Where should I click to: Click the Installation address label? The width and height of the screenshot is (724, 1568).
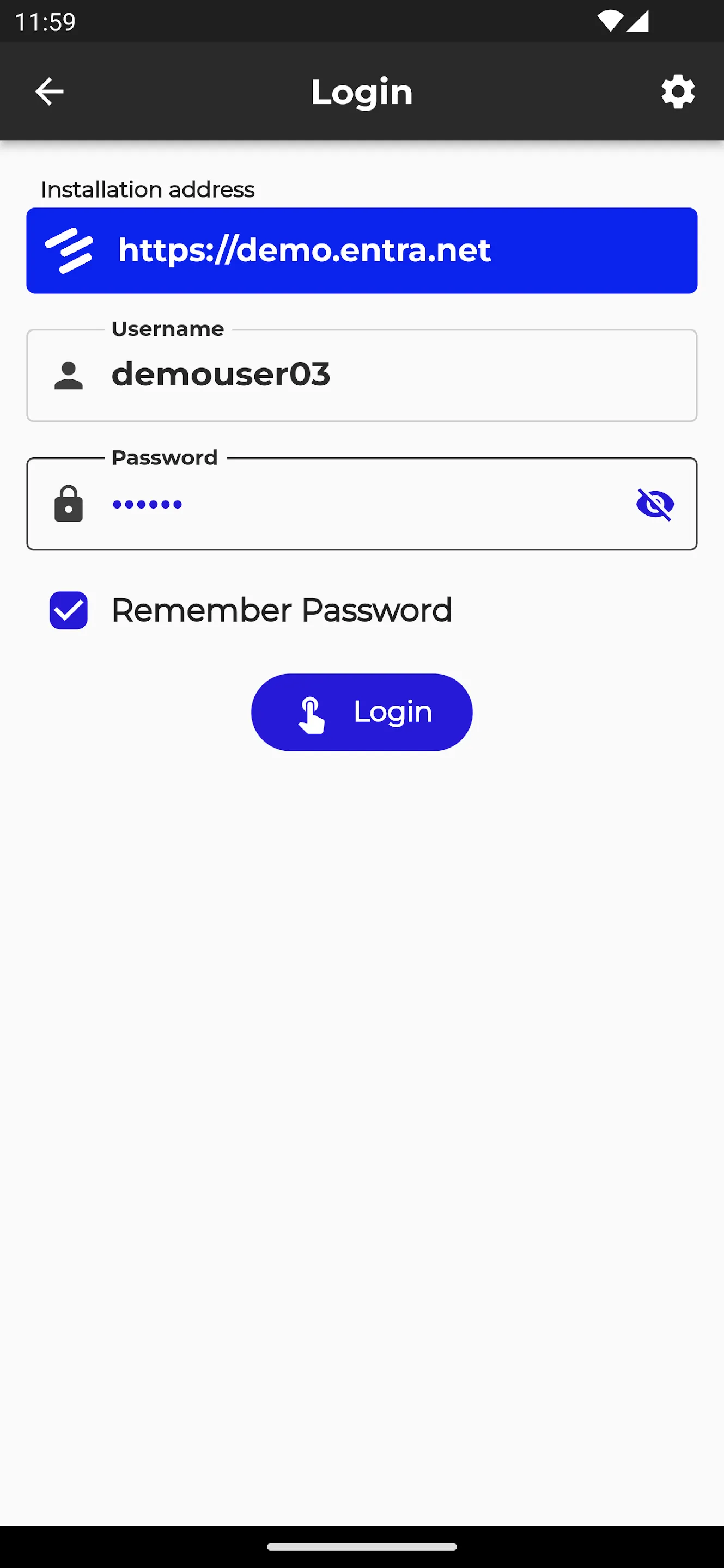coord(147,189)
